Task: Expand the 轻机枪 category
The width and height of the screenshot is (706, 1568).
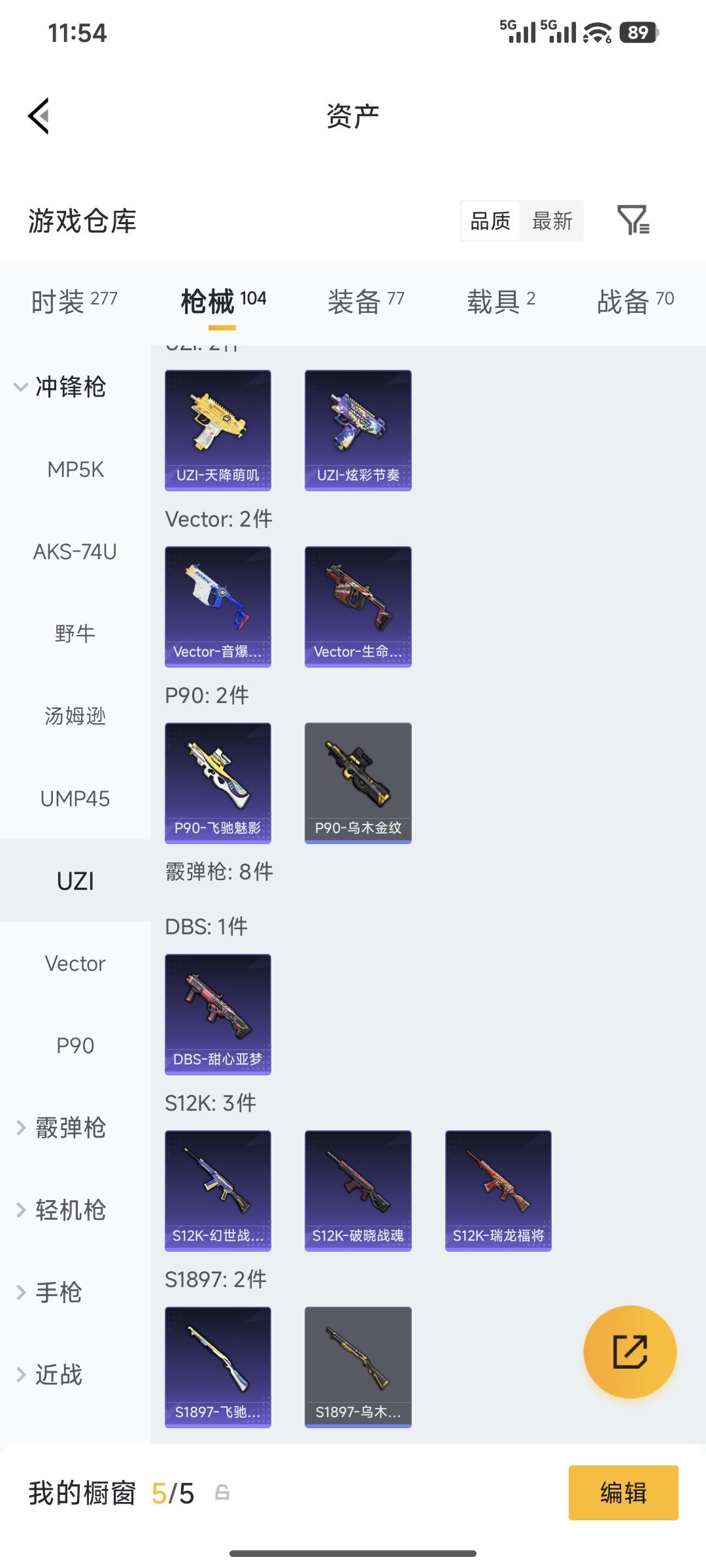Action: pyautogui.click(x=60, y=1210)
